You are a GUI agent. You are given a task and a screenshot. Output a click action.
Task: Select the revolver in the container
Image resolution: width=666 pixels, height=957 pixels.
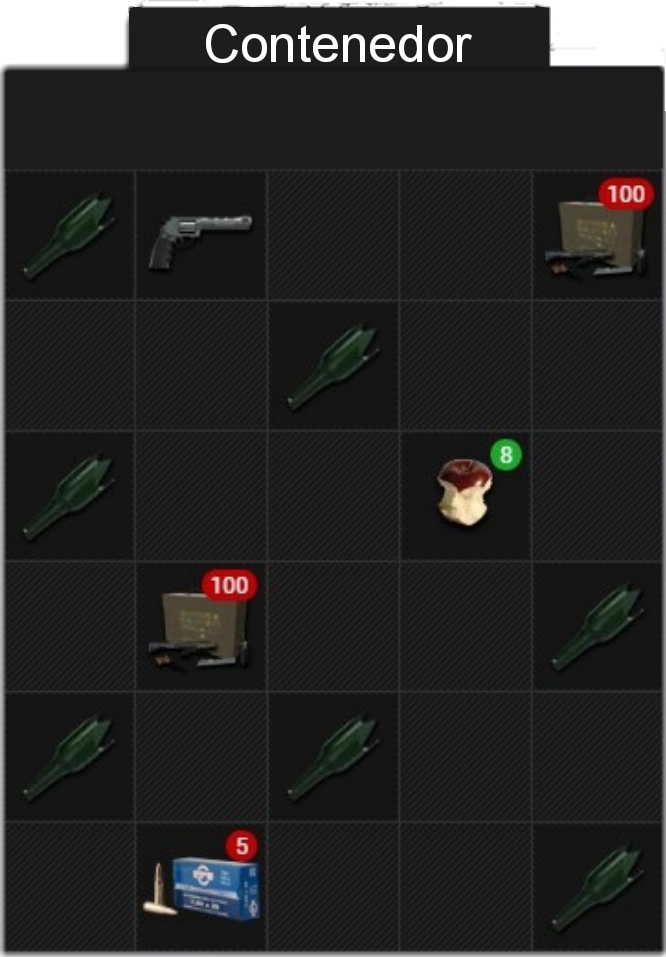point(200,238)
